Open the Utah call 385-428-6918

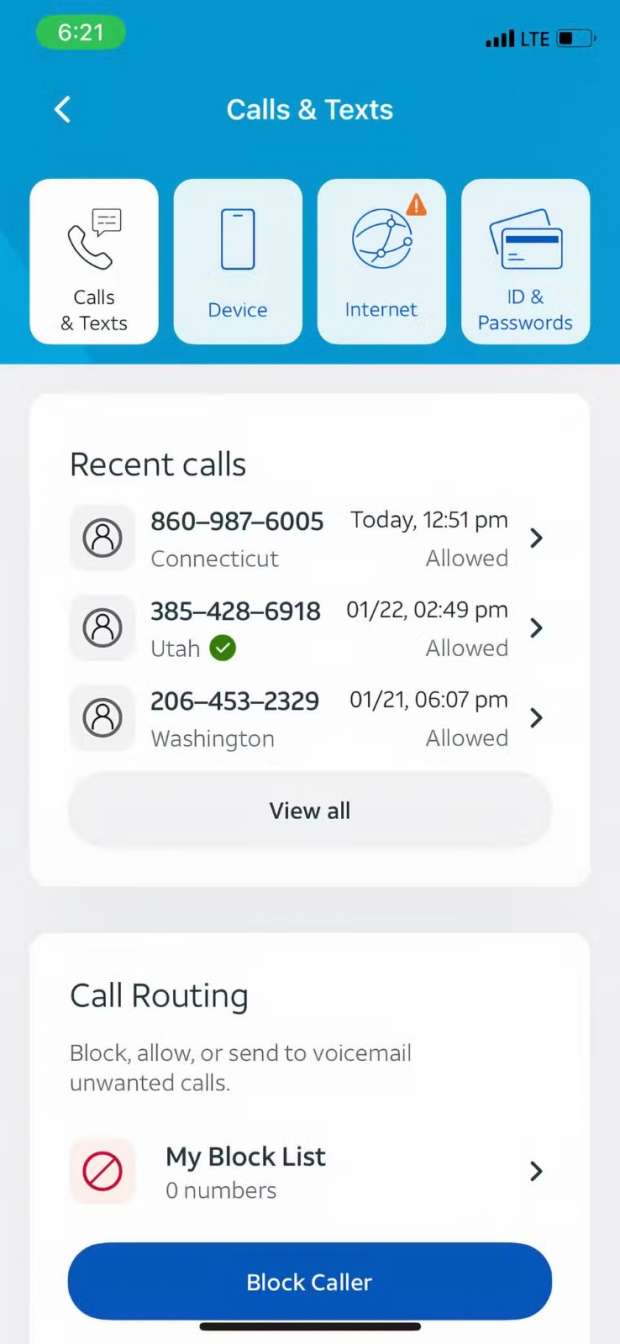tap(309, 629)
